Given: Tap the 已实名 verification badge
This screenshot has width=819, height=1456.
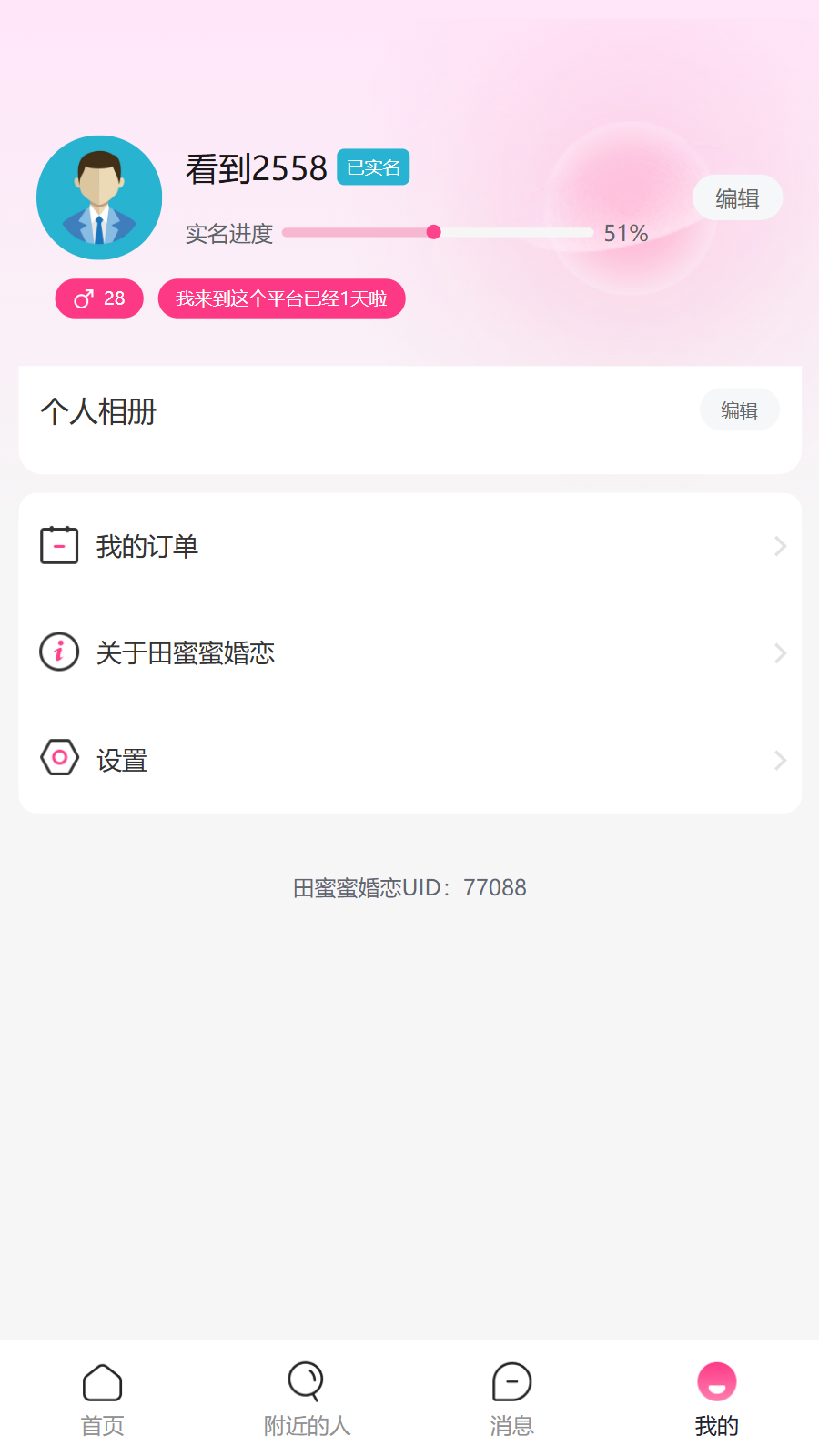Looking at the screenshot, I should (x=375, y=167).
